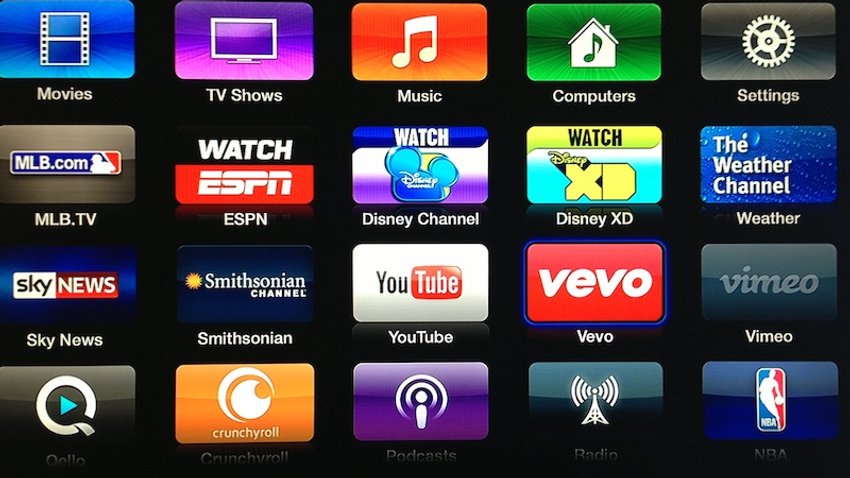The image size is (850, 478).
Task: Select the Vimeo tile
Action: [768, 283]
